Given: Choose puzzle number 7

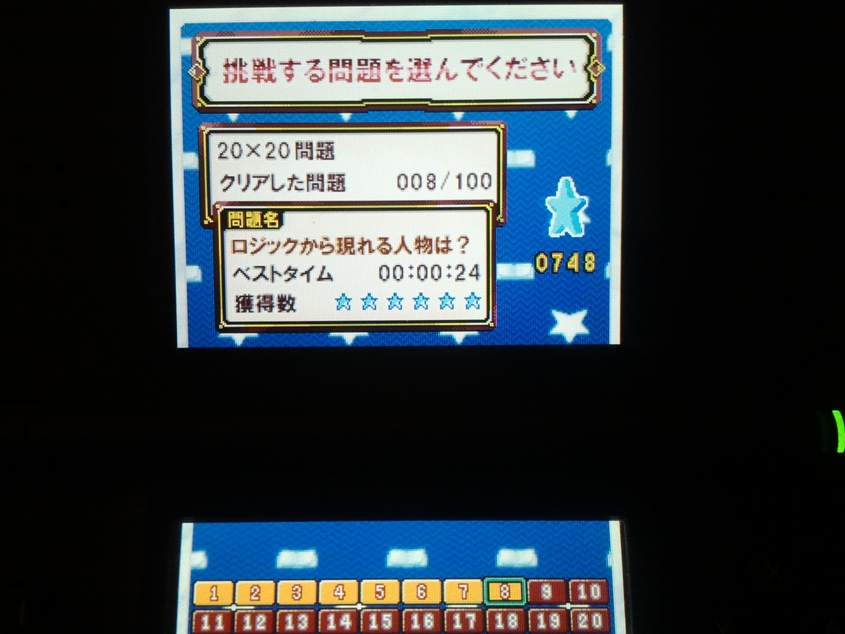Looking at the screenshot, I should 463,592.
